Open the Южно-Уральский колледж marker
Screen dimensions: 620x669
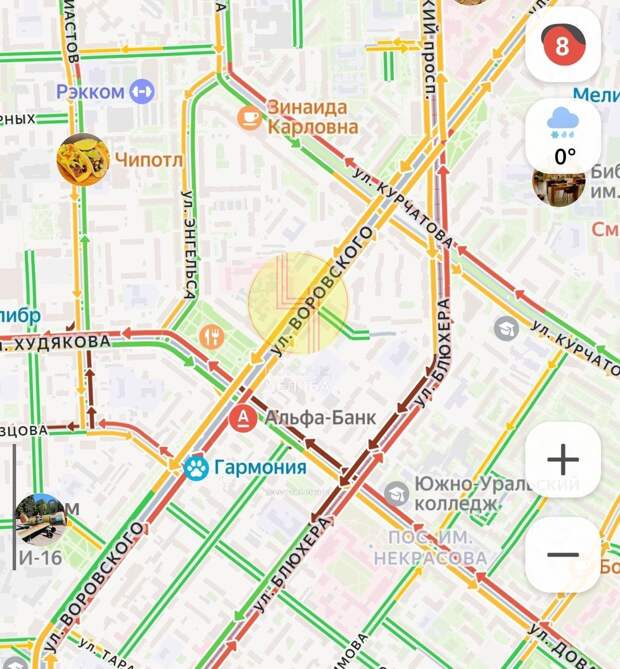click(397, 493)
